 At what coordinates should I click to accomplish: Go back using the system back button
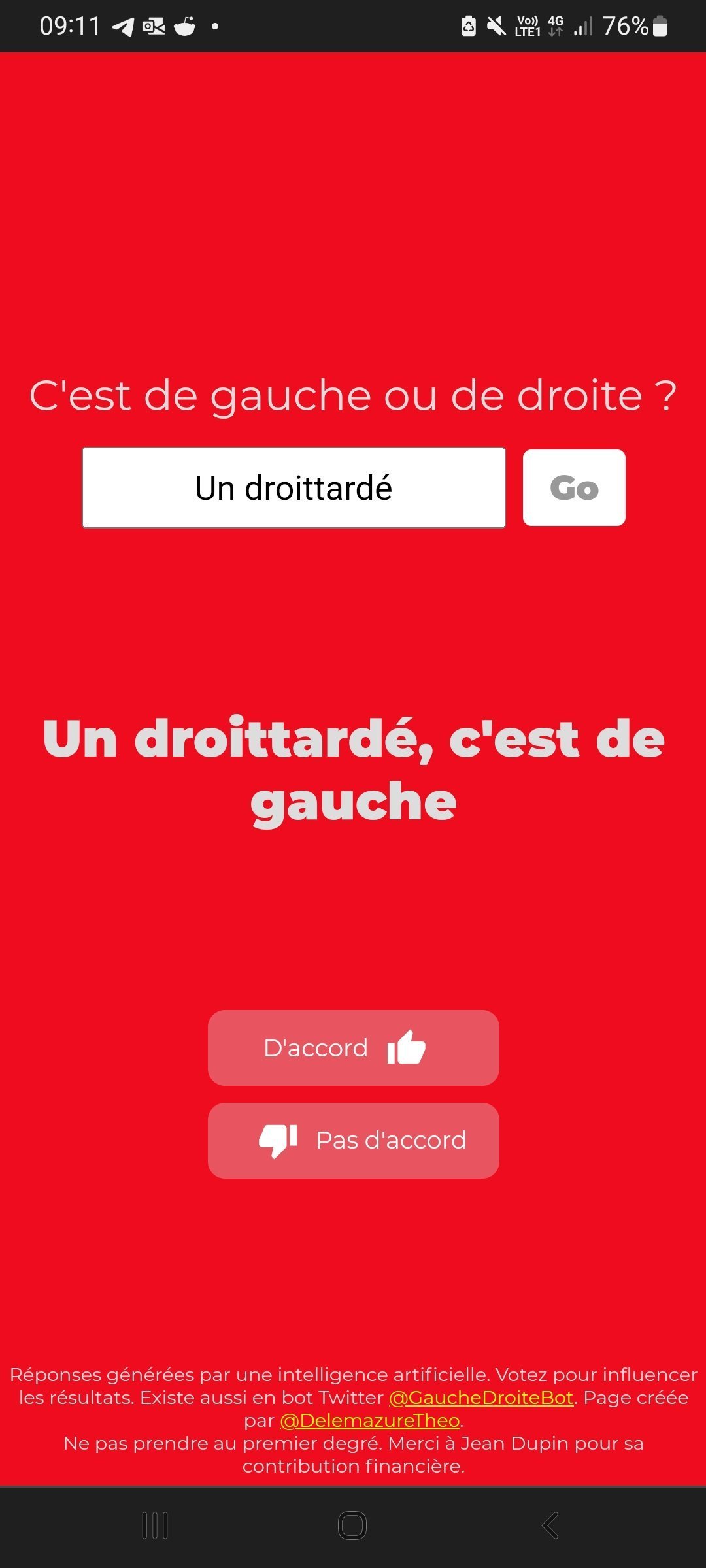coord(550,1526)
